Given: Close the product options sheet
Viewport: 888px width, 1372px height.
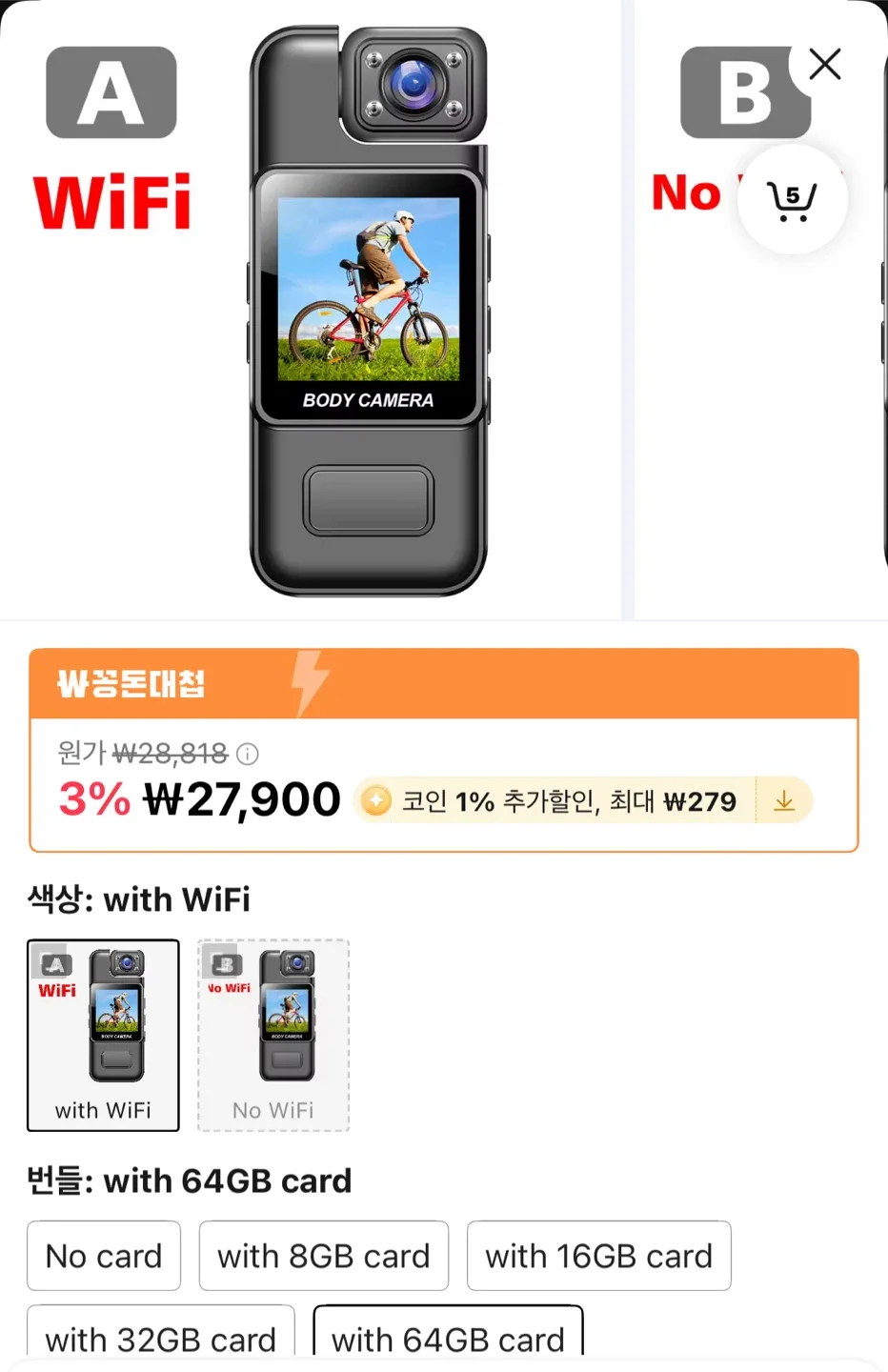Looking at the screenshot, I should coord(824,65).
